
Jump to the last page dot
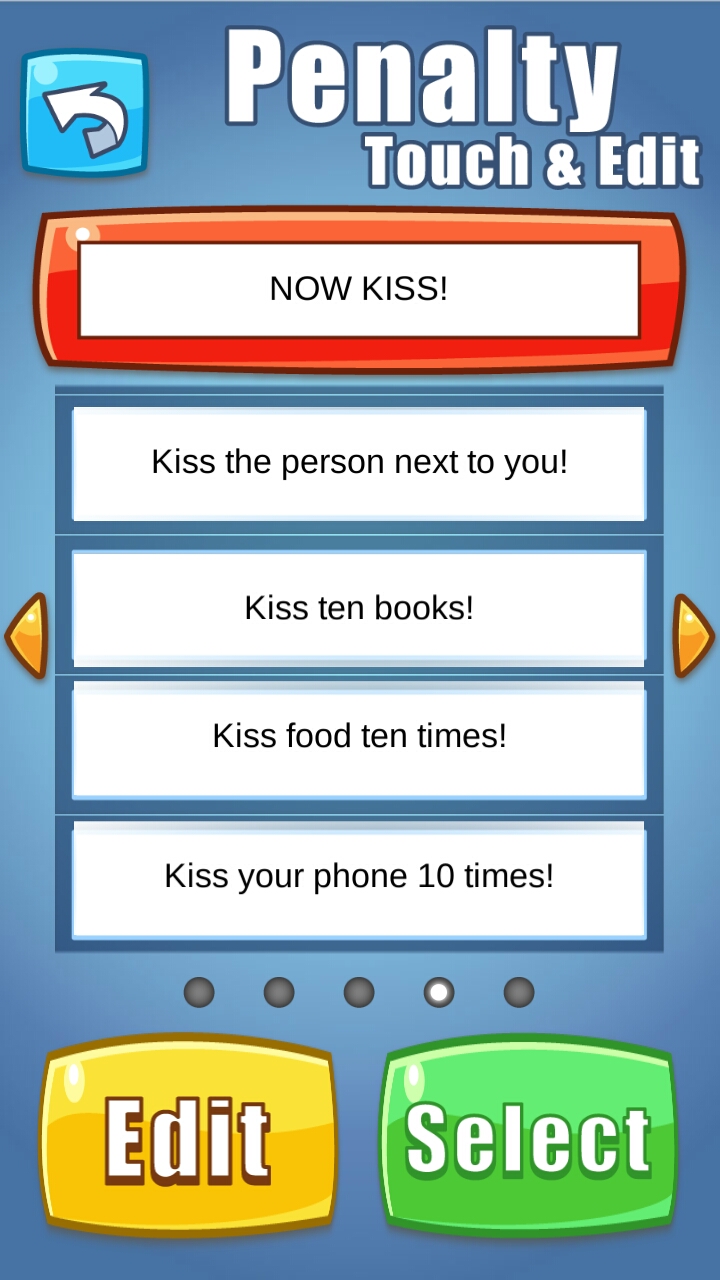coord(519,992)
